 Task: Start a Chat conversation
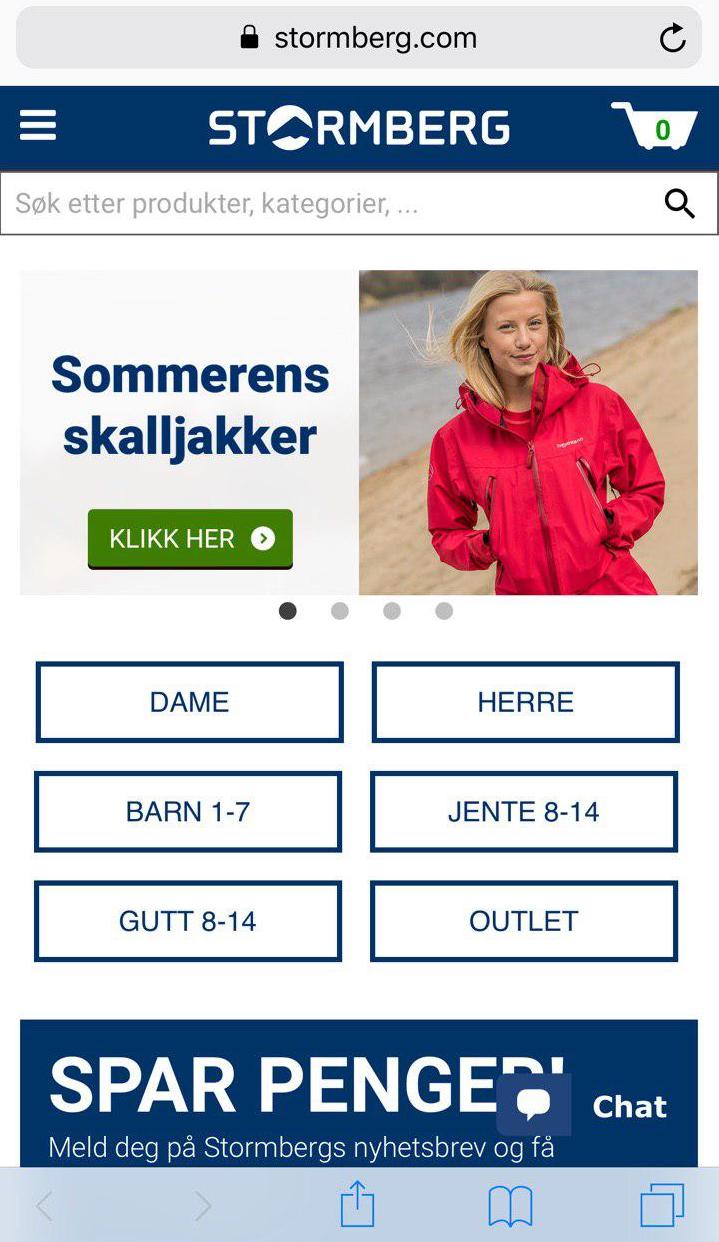point(590,1105)
